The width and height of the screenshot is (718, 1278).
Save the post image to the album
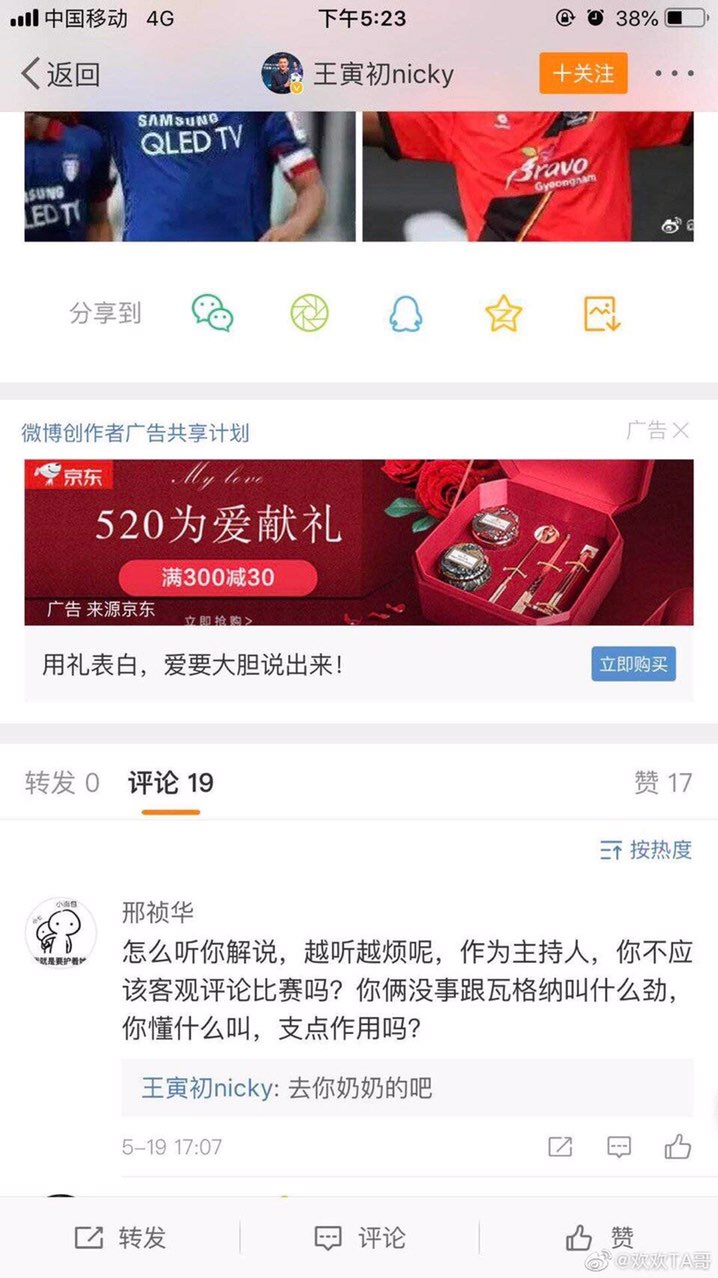point(602,313)
